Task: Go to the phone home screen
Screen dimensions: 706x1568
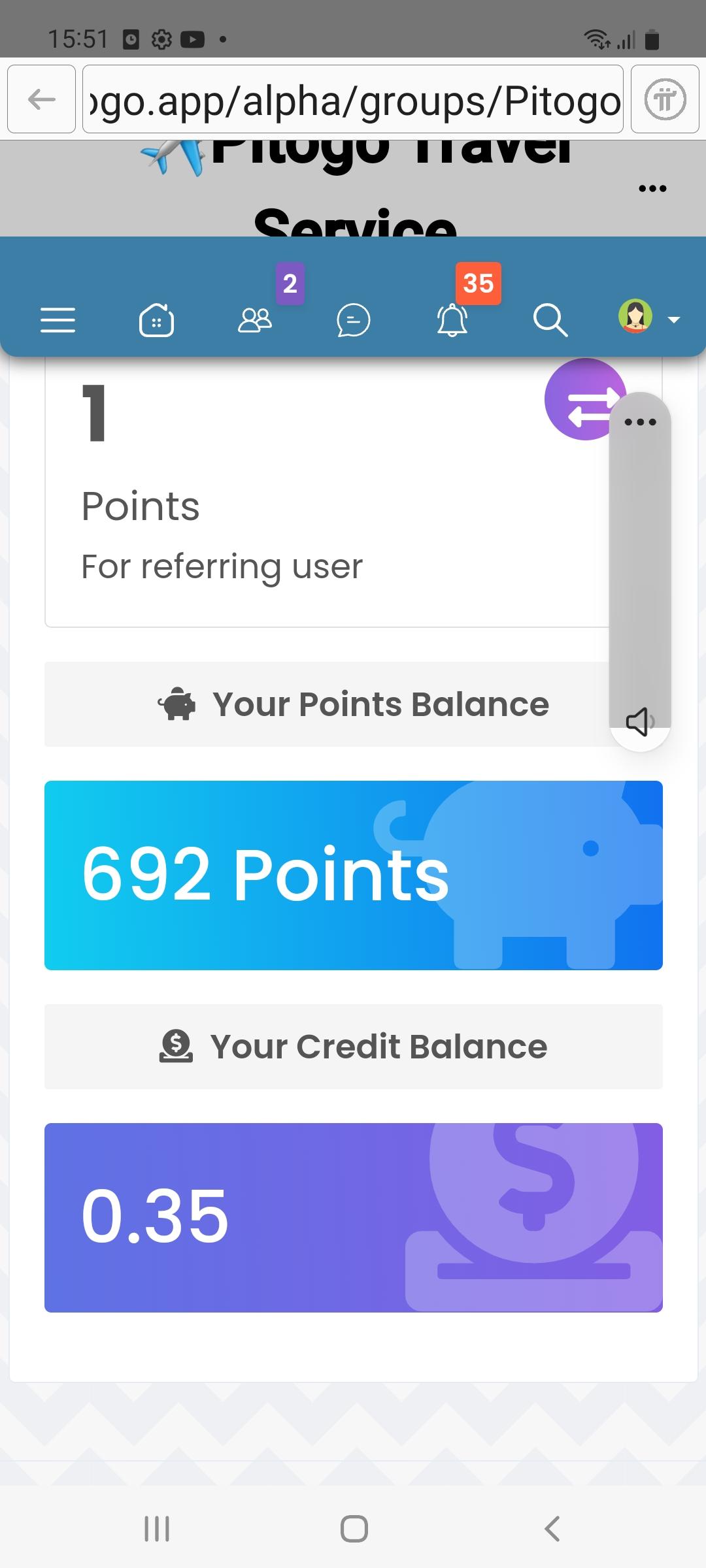Action: [x=354, y=1529]
